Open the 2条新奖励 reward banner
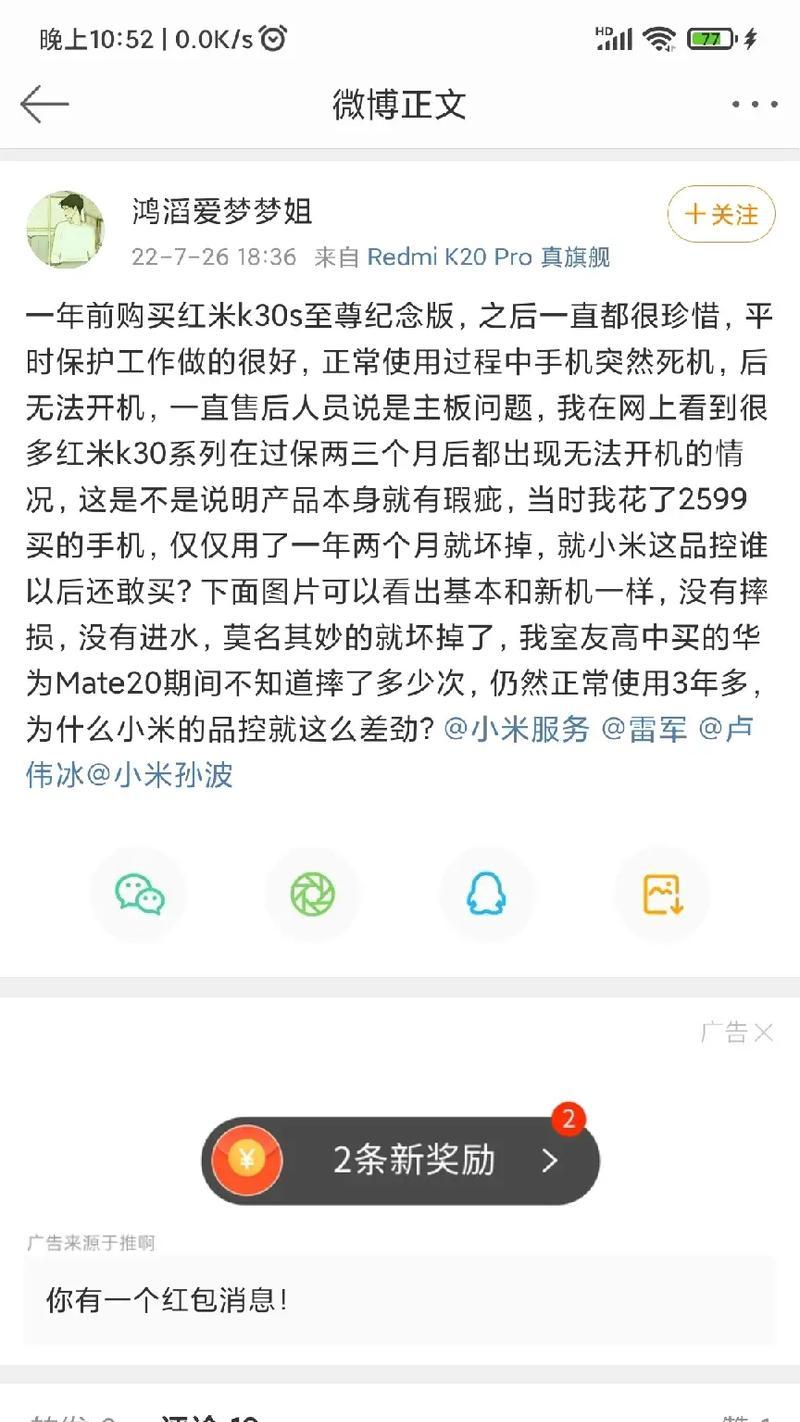Screen dimensions: 800x1422 pyautogui.click(x=400, y=1160)
